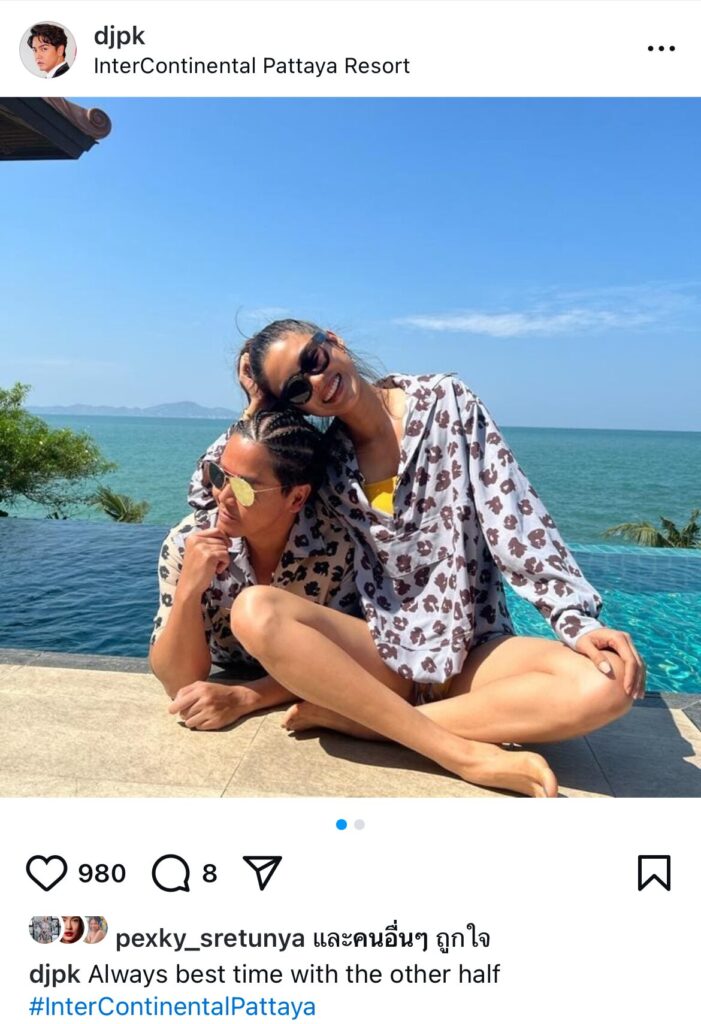
Task: Open djpk's profile picture
Action: 48,49
